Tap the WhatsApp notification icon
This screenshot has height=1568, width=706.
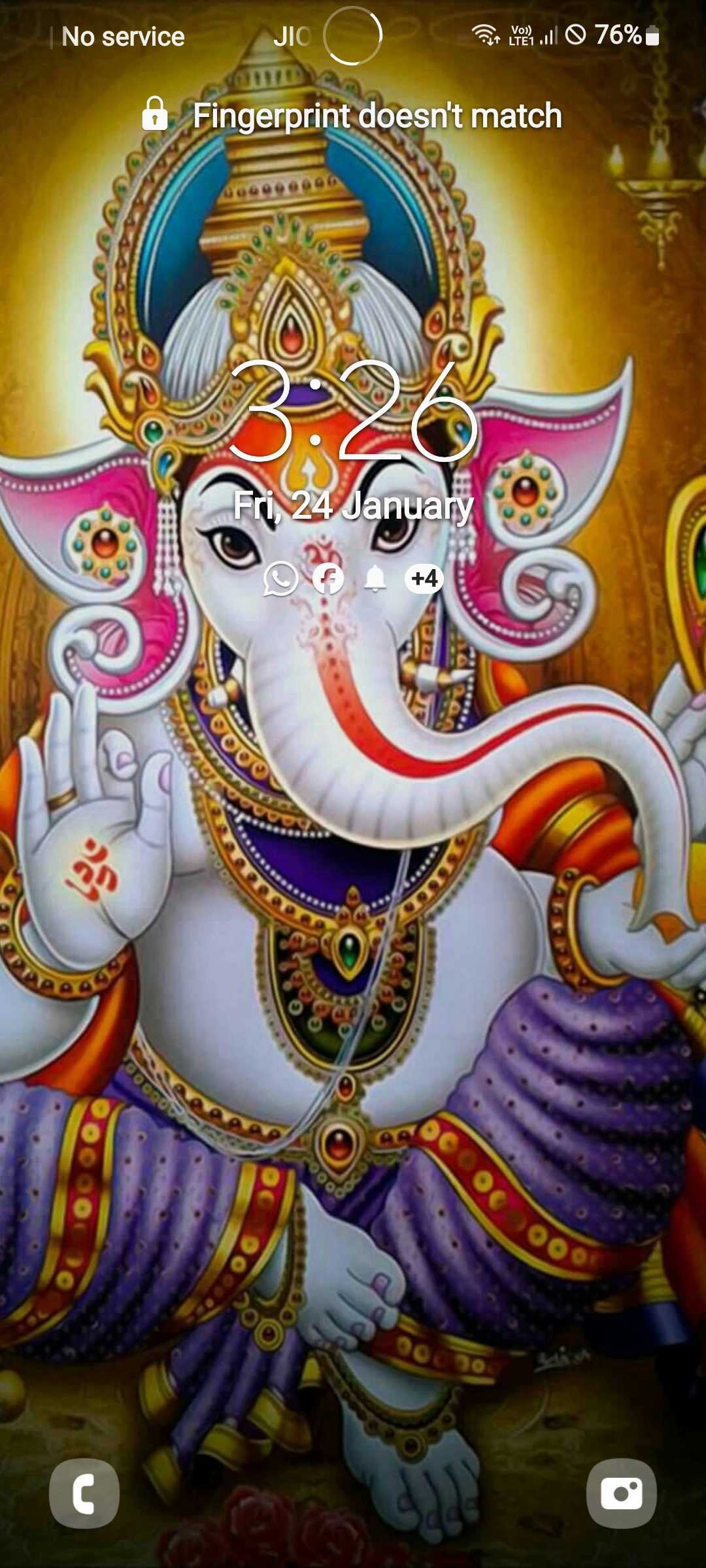280,579
